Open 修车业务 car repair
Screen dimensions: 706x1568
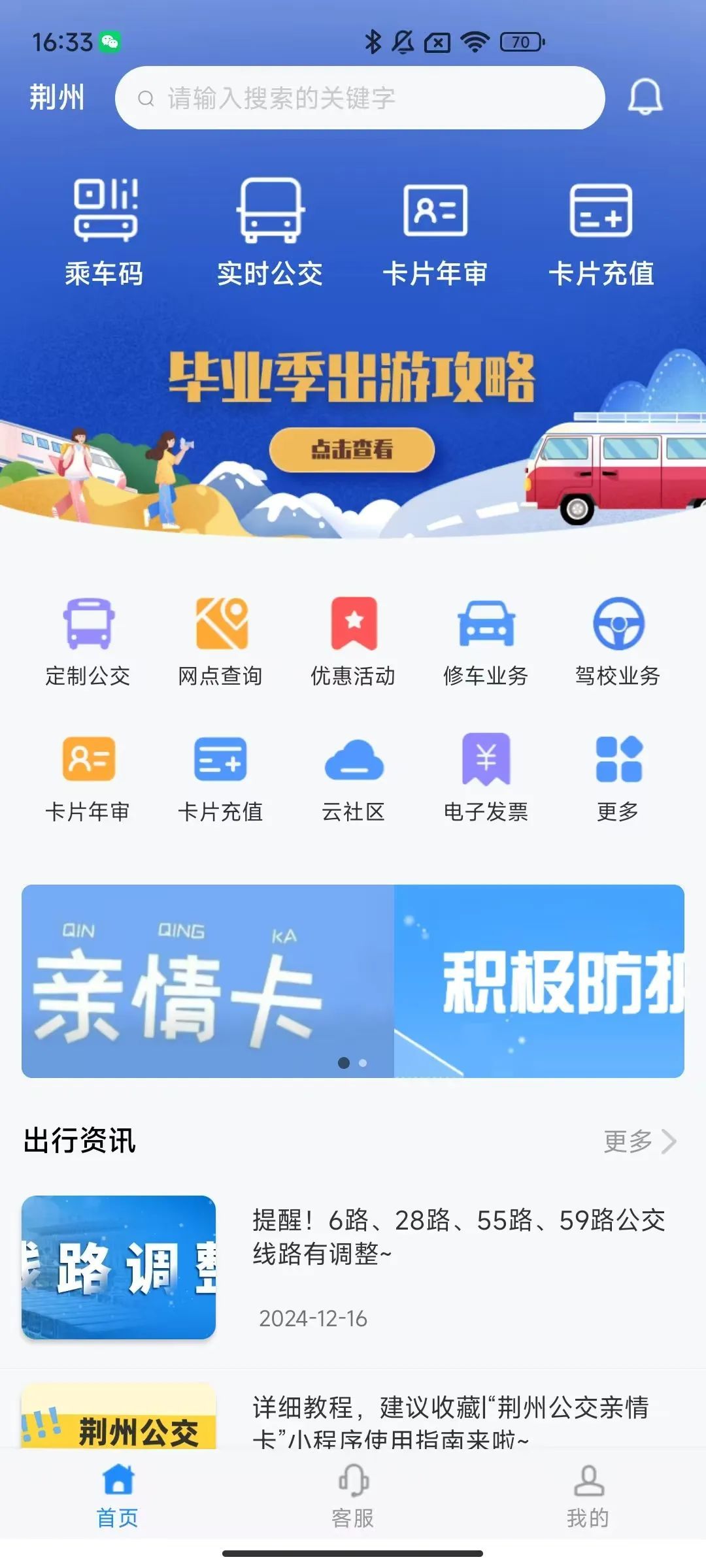(x=486, y=642)
